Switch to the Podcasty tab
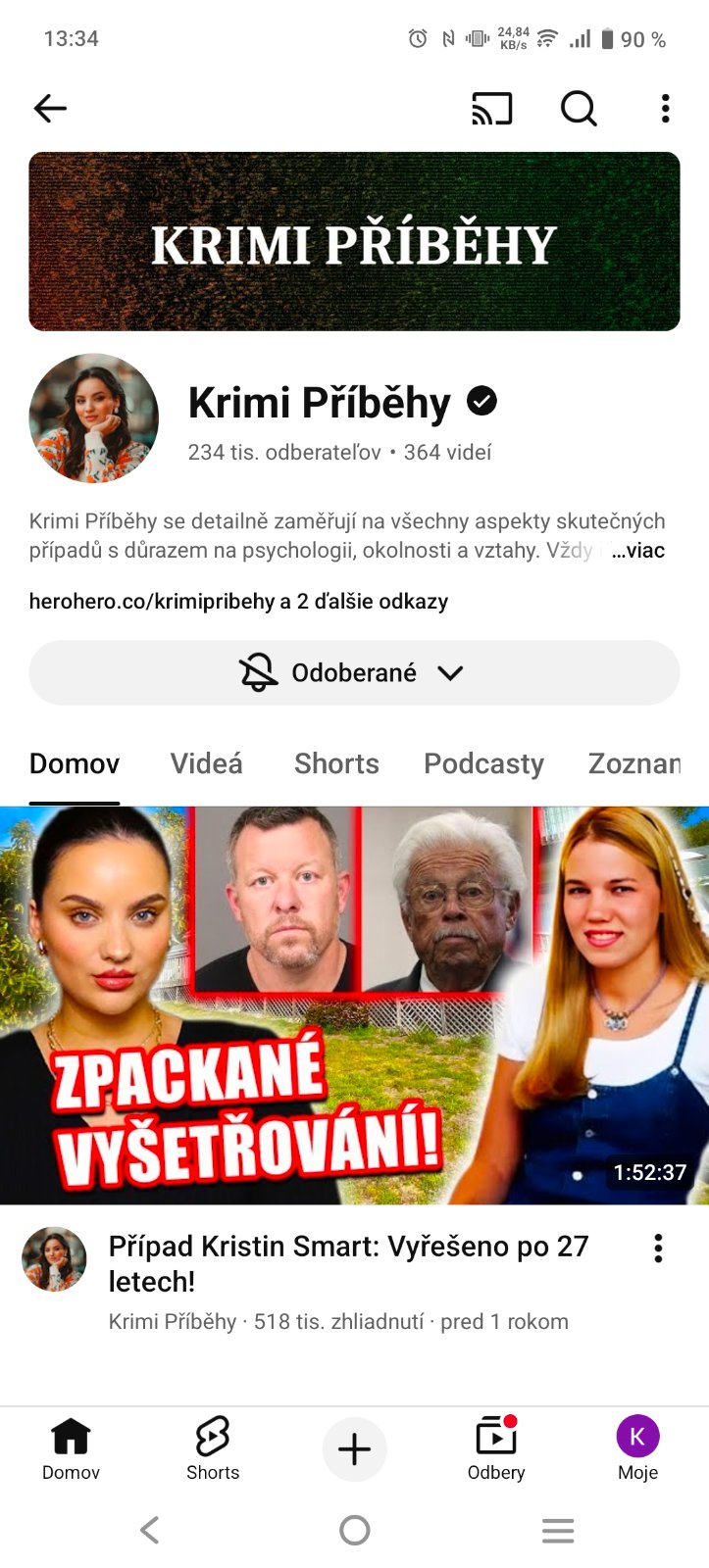Screen dimensions: 709x1568 [483, 763]
